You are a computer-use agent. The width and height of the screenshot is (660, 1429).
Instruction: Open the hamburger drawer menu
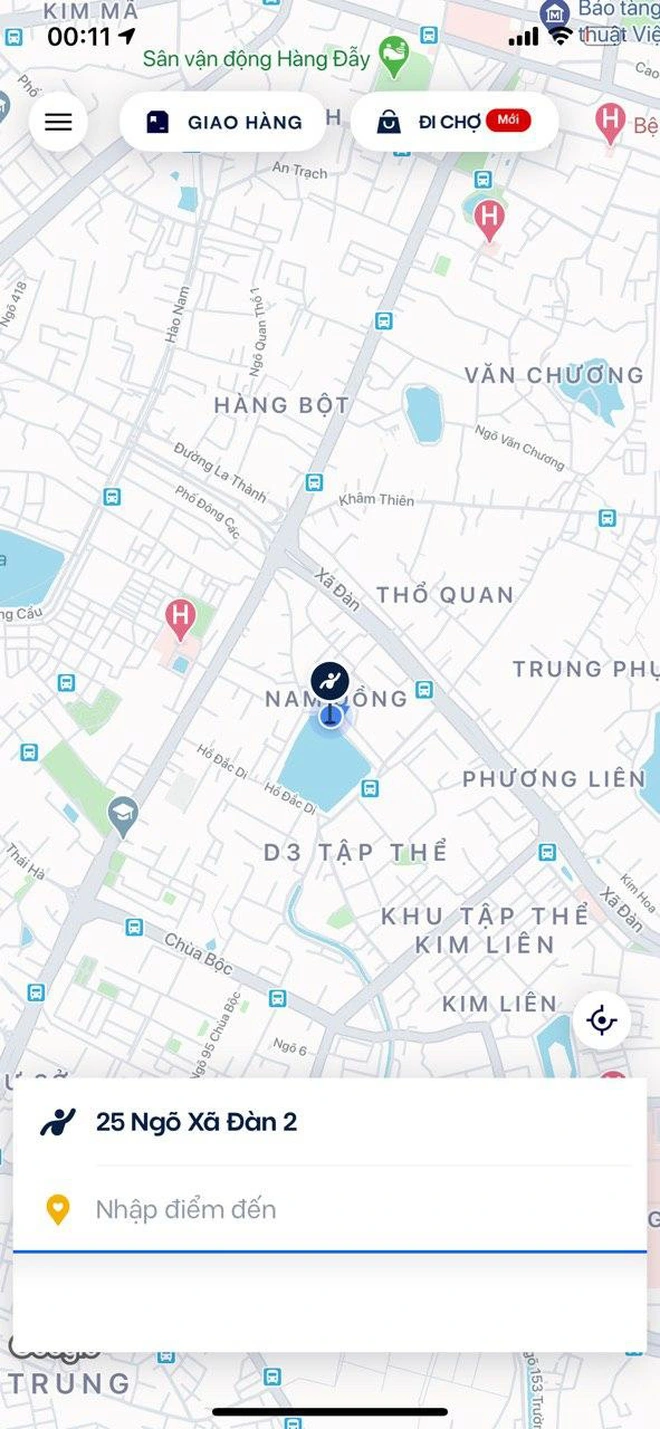click(58, 122)
